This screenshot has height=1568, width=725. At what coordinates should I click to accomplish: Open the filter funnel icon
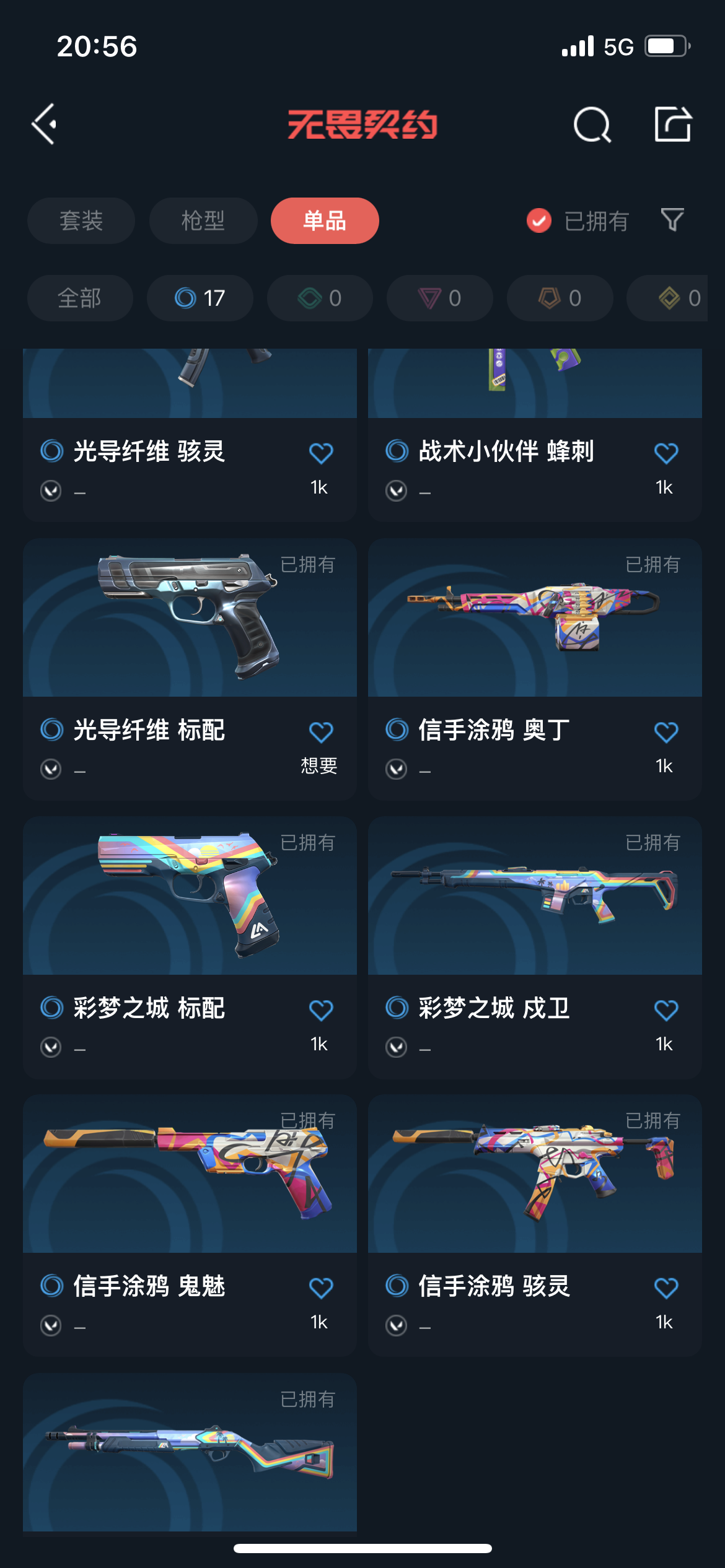[672, 220]
